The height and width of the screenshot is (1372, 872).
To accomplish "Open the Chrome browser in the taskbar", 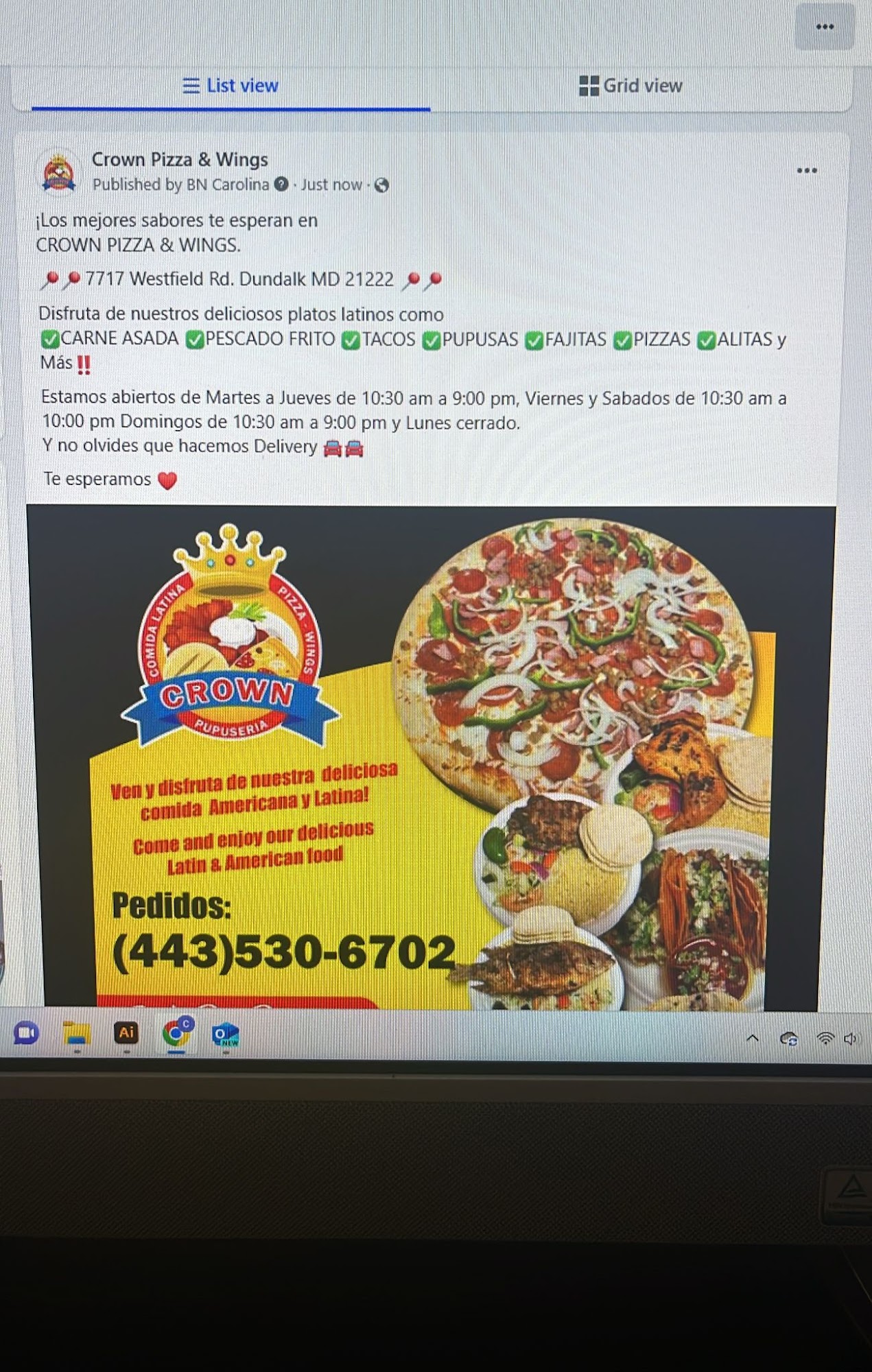I will click(x=177, y=1033).
